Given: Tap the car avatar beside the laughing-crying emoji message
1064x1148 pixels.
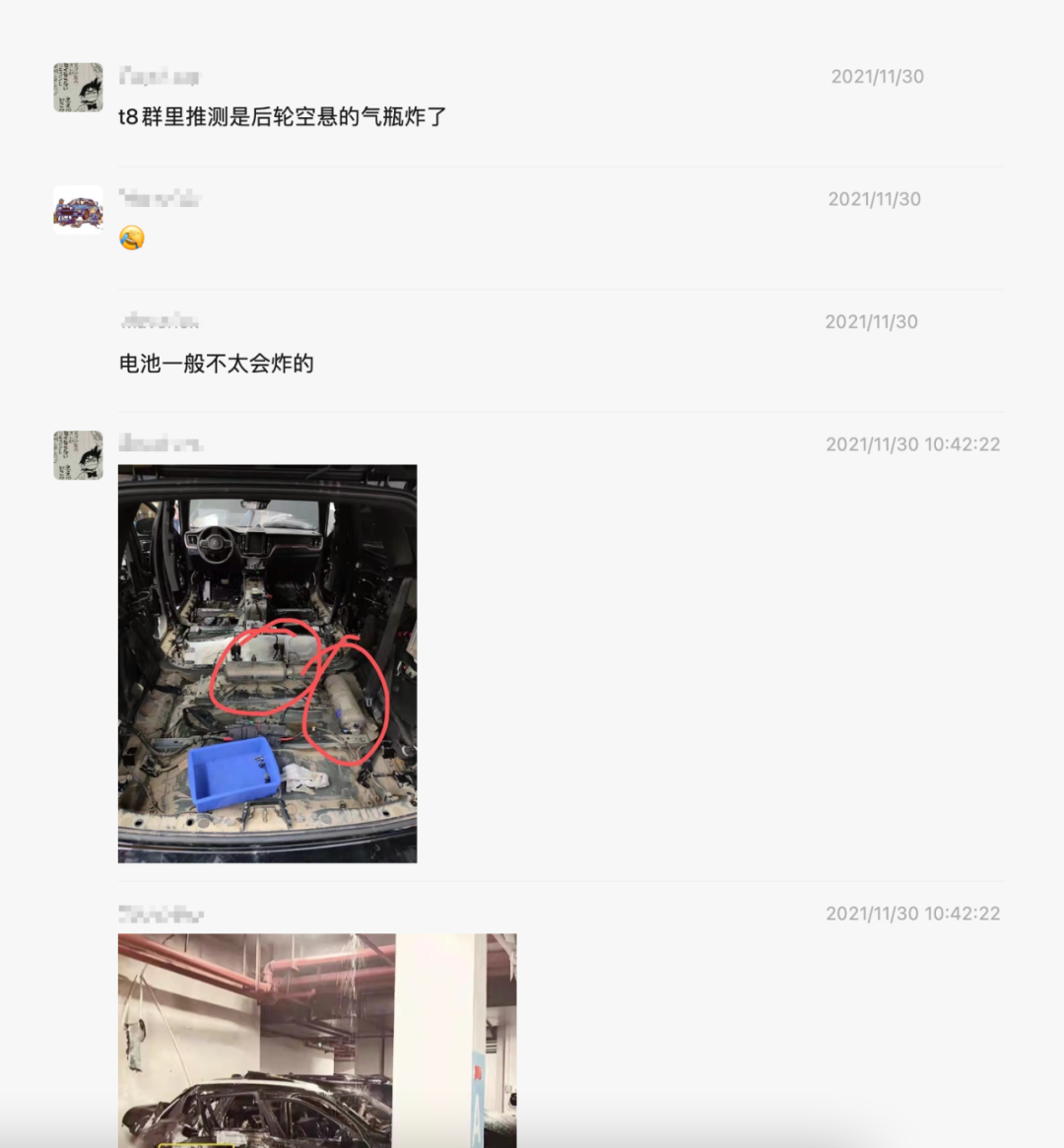Looking at the screenshot, I should point(78,210).
